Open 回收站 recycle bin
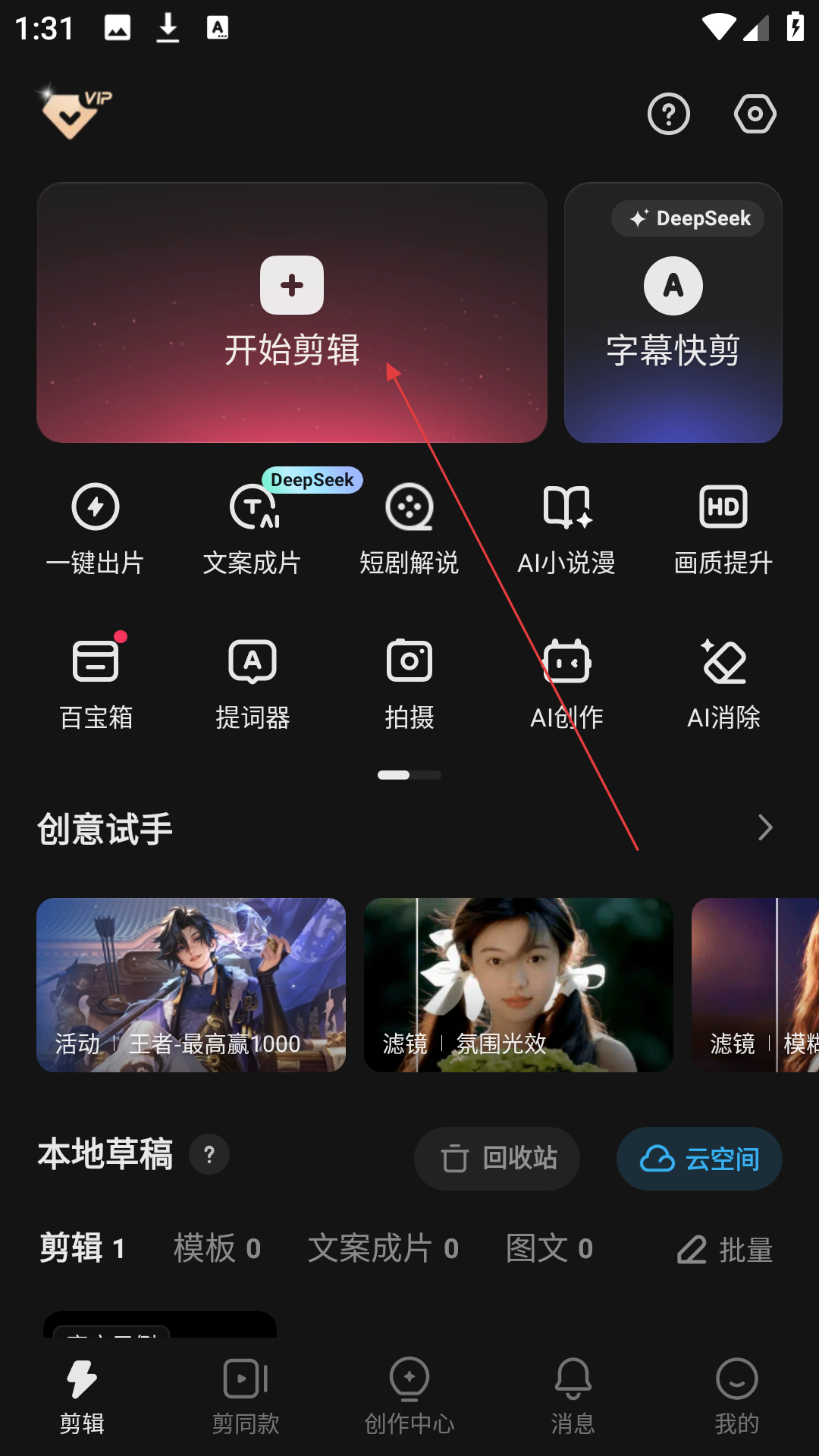 497,1158
